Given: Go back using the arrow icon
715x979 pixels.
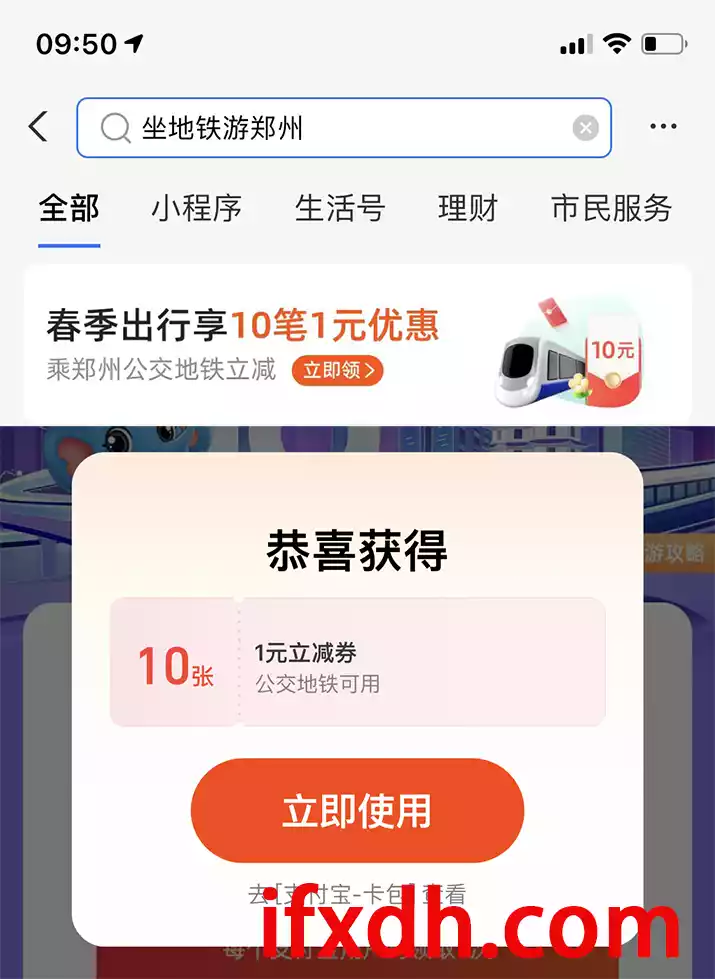Looking at the screenshot, I should click(x=38, y=127).
